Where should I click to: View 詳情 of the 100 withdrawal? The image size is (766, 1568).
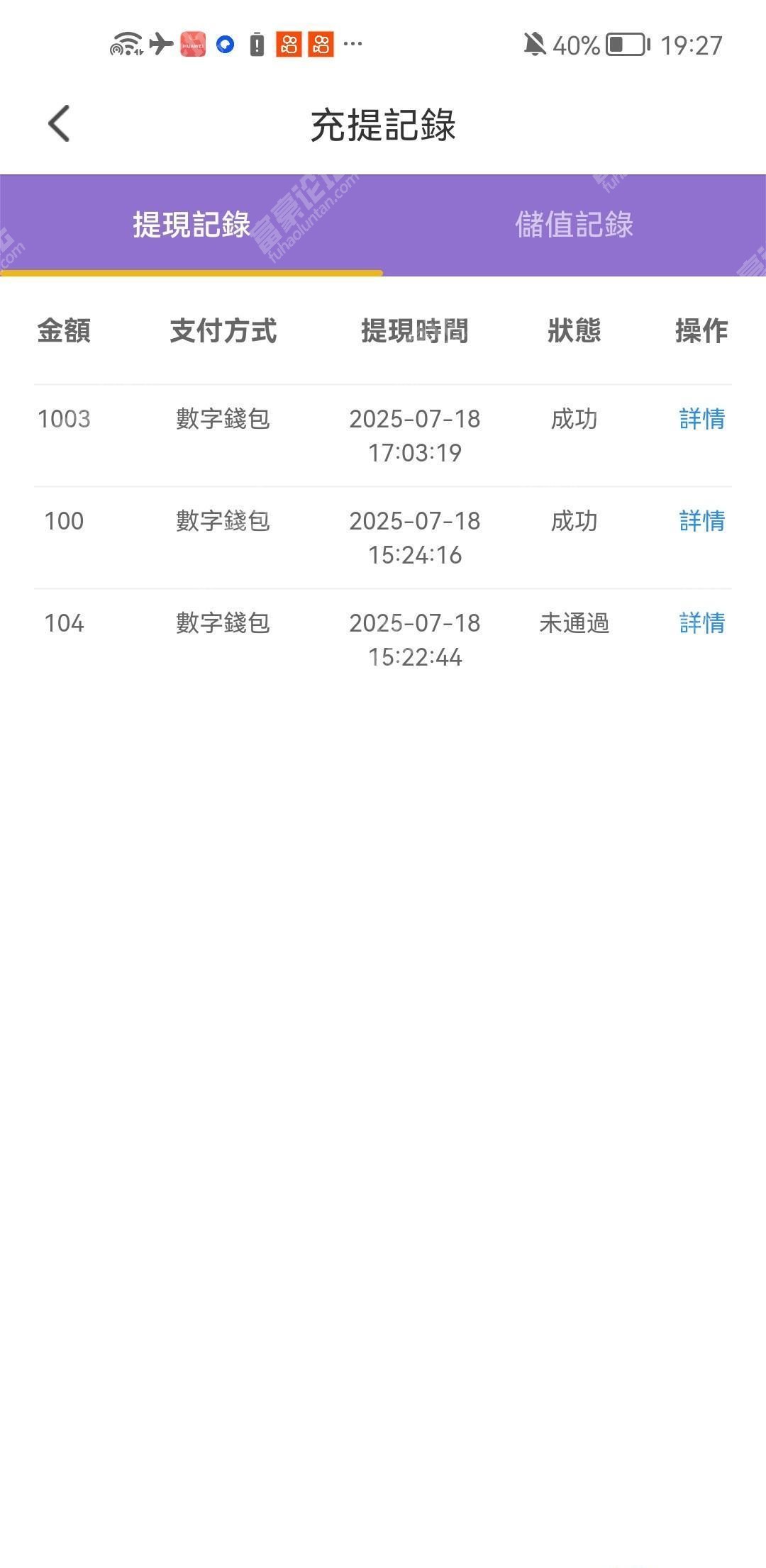point(701,521)
